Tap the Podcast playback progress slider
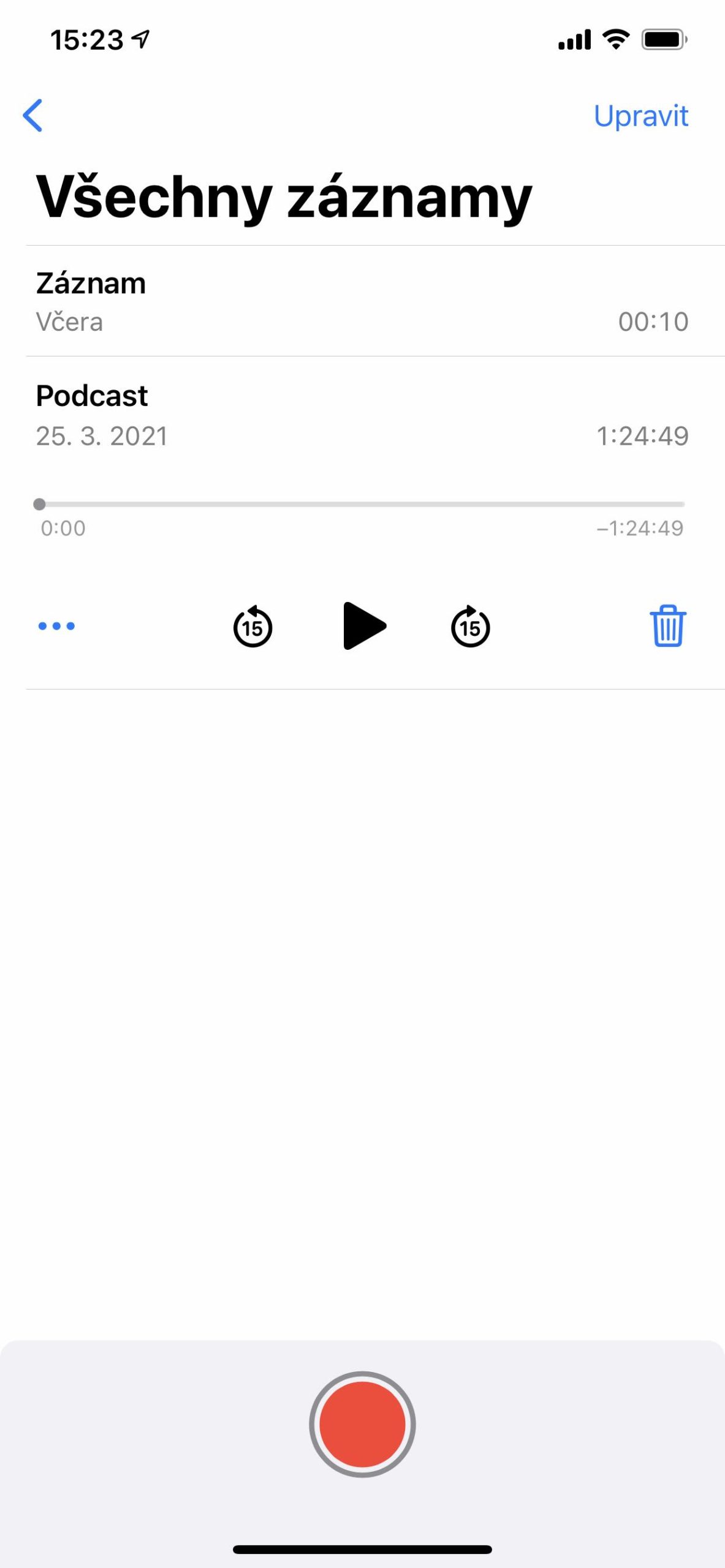The width and height of the screenshot is (725, 1568). click(362, 504)
